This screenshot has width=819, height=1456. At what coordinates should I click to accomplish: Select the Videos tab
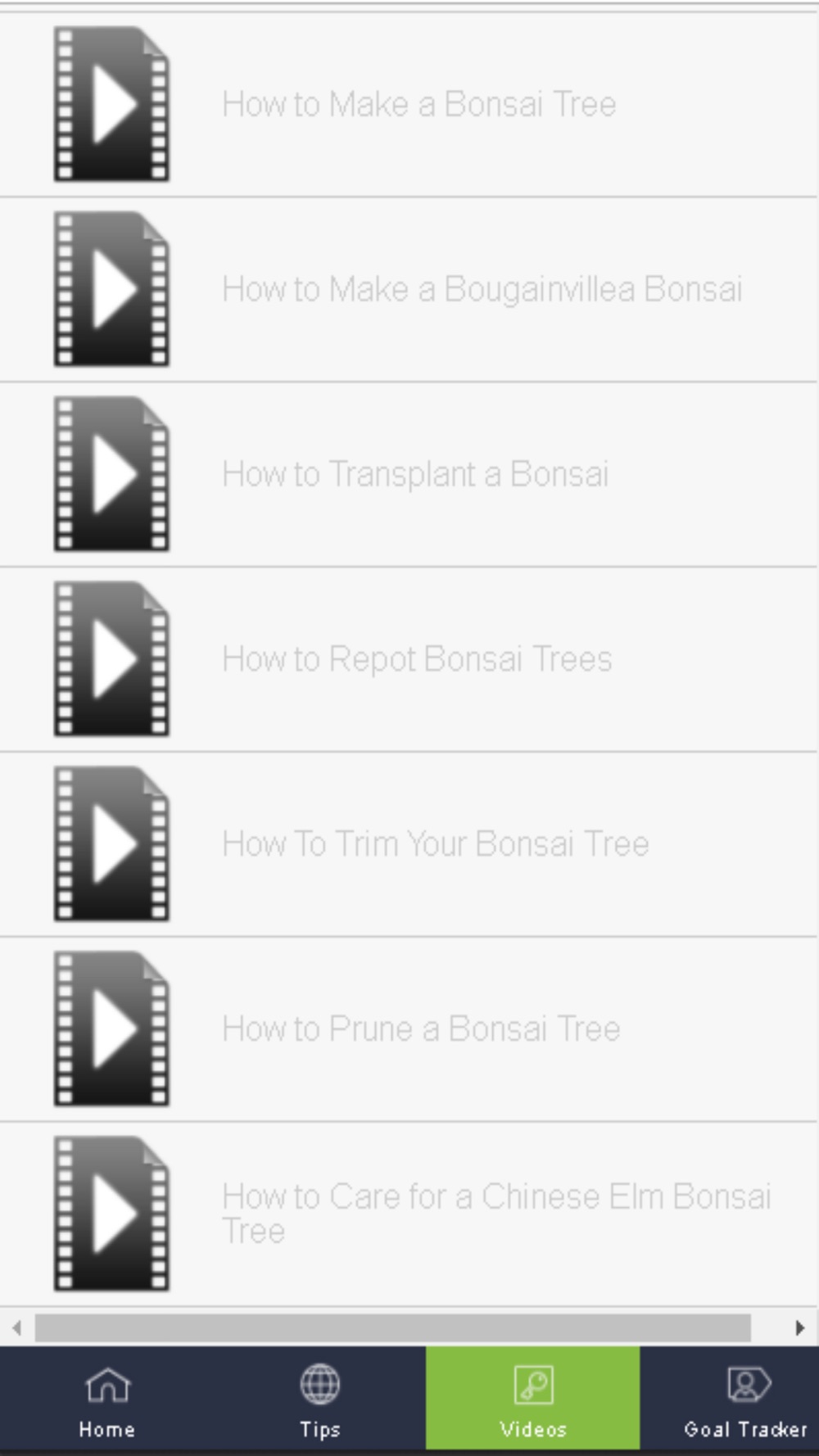click(532, 1401)
